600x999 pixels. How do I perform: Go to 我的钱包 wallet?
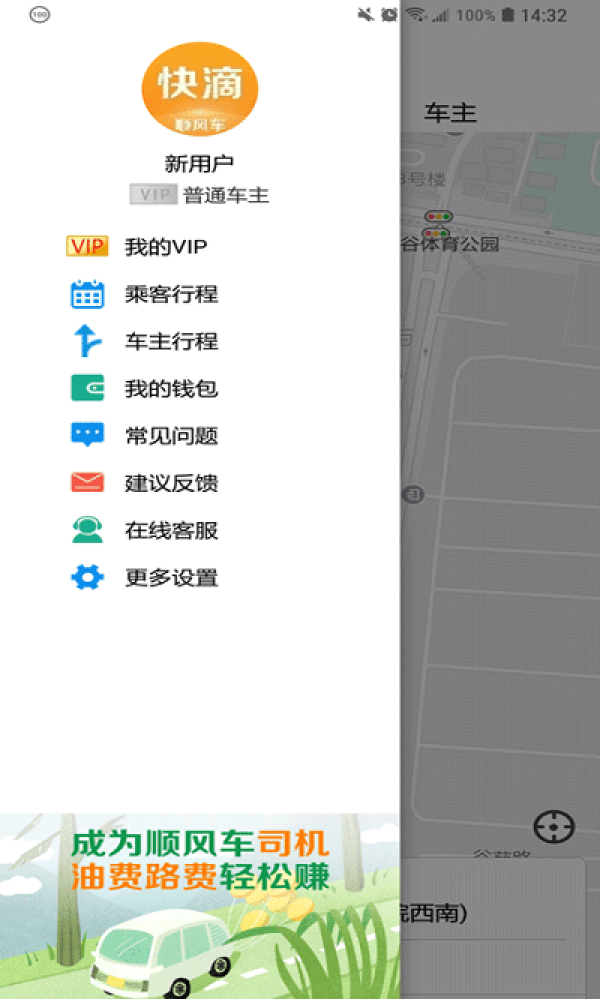[x=170, y=388]
